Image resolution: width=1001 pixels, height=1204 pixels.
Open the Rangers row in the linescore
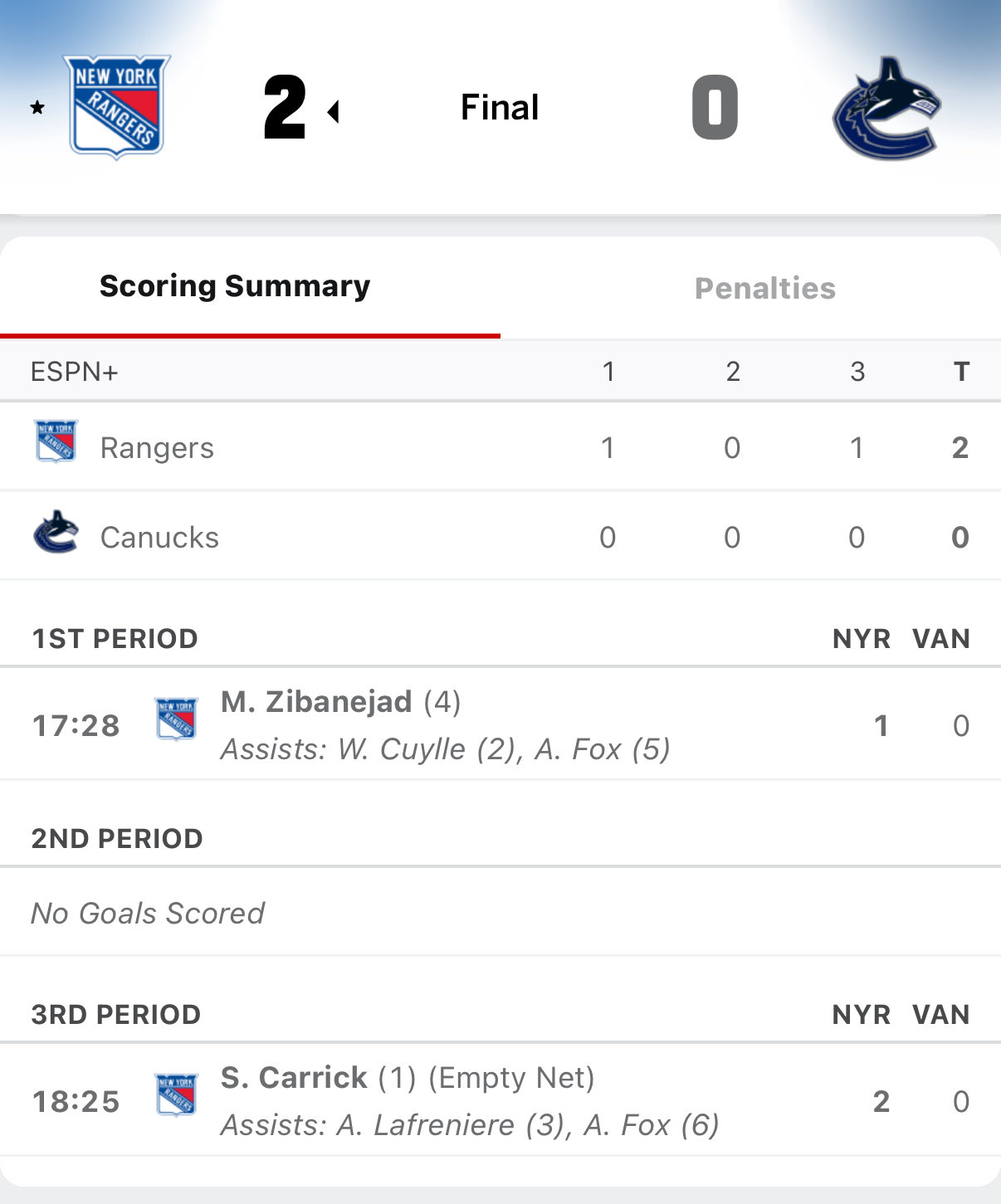[x=157, y=448]
